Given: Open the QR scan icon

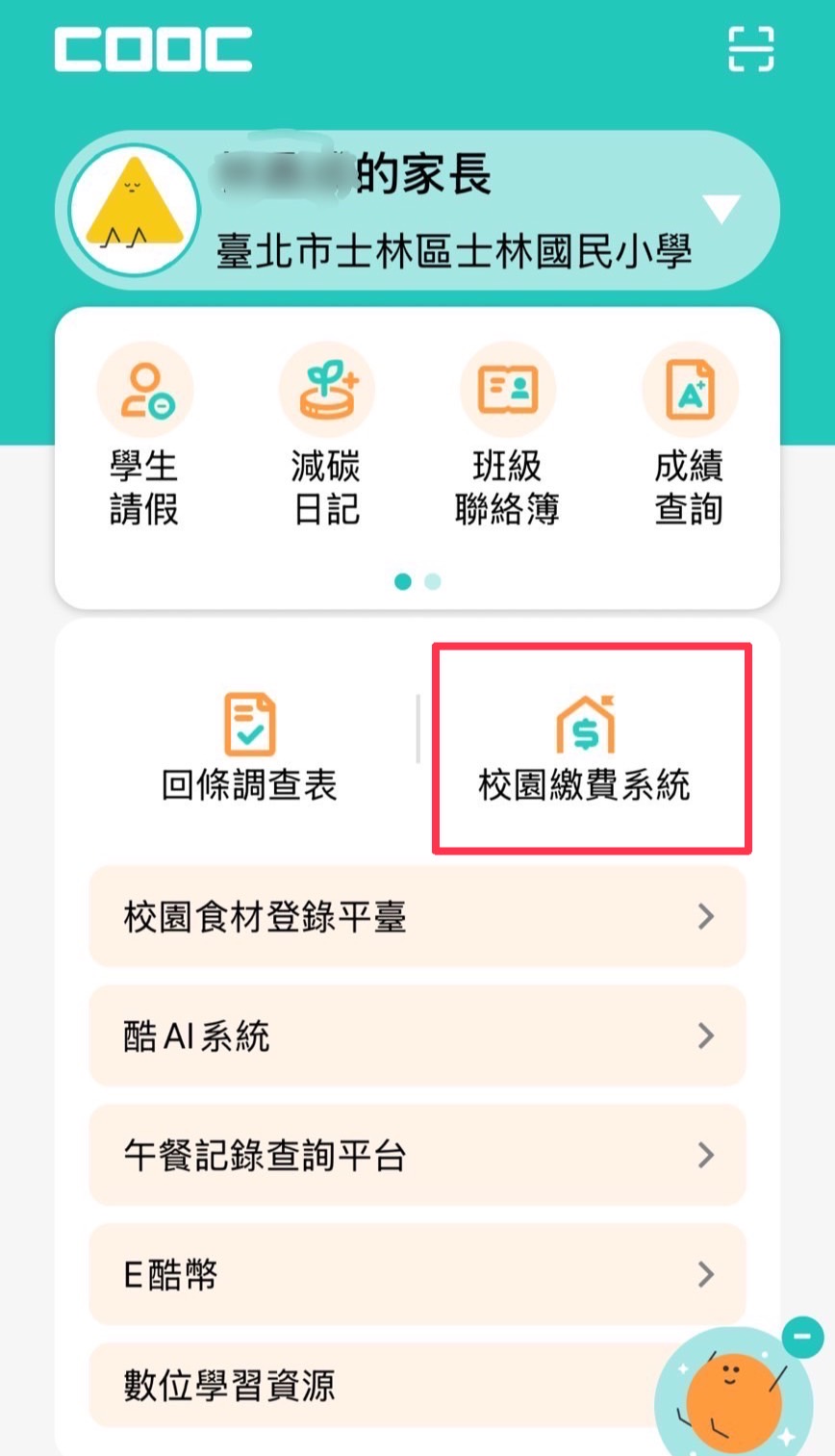Looking at the screenshot, I should (x=750, y=49).
